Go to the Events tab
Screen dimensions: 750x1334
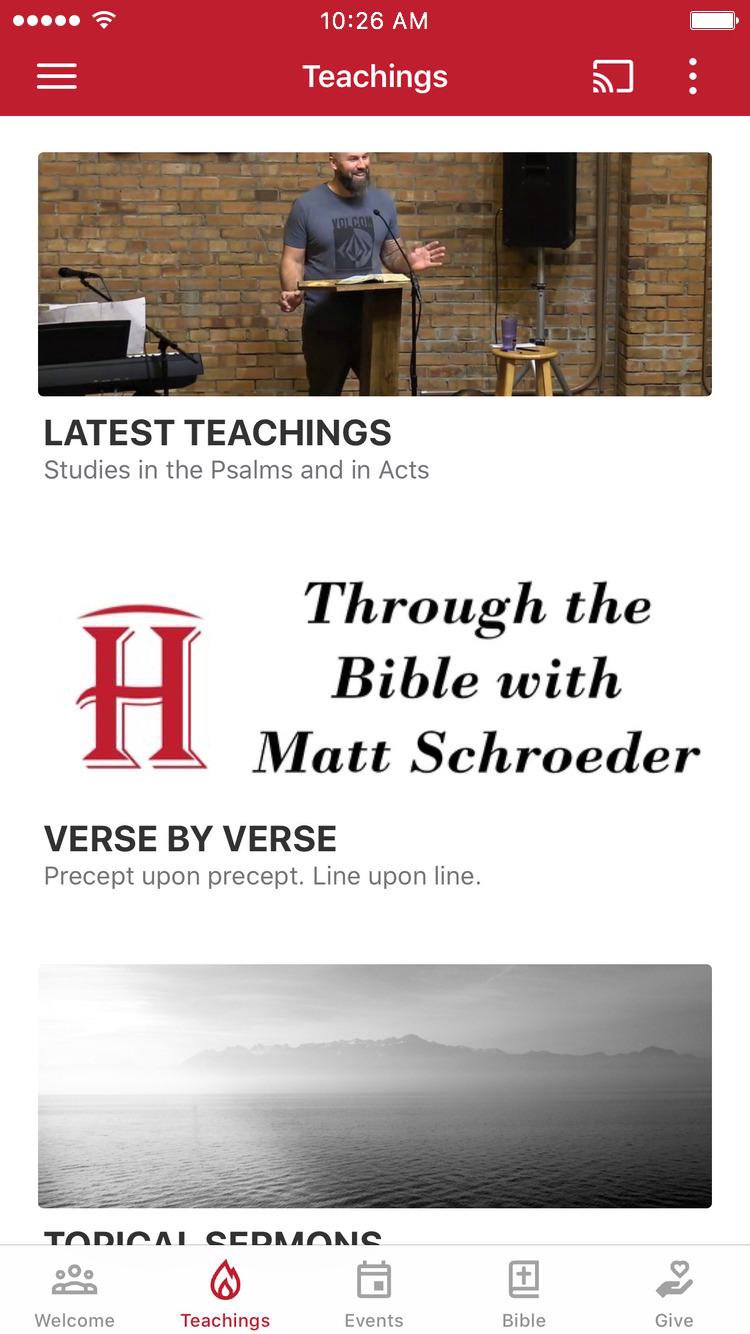click(x=374, y=1294)
